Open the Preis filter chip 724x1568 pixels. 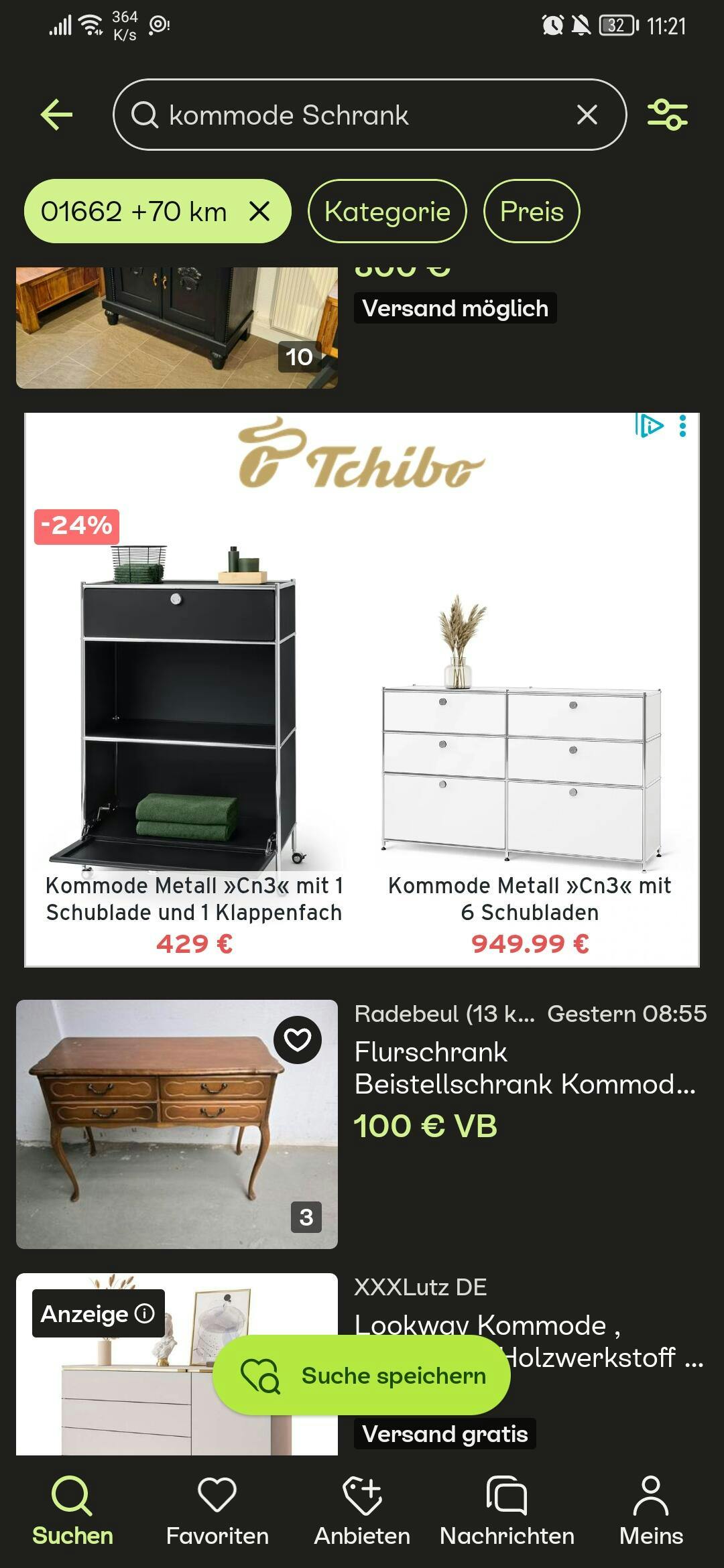pos(531,212)
